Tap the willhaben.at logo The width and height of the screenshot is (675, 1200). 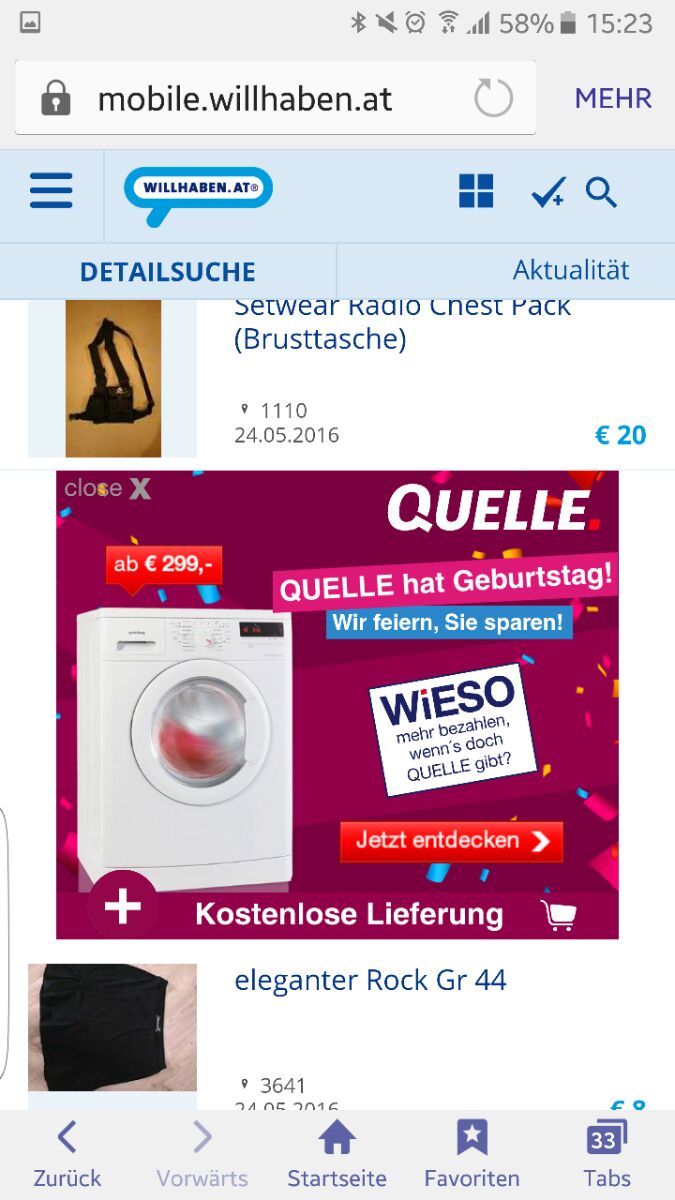(198, 192)
